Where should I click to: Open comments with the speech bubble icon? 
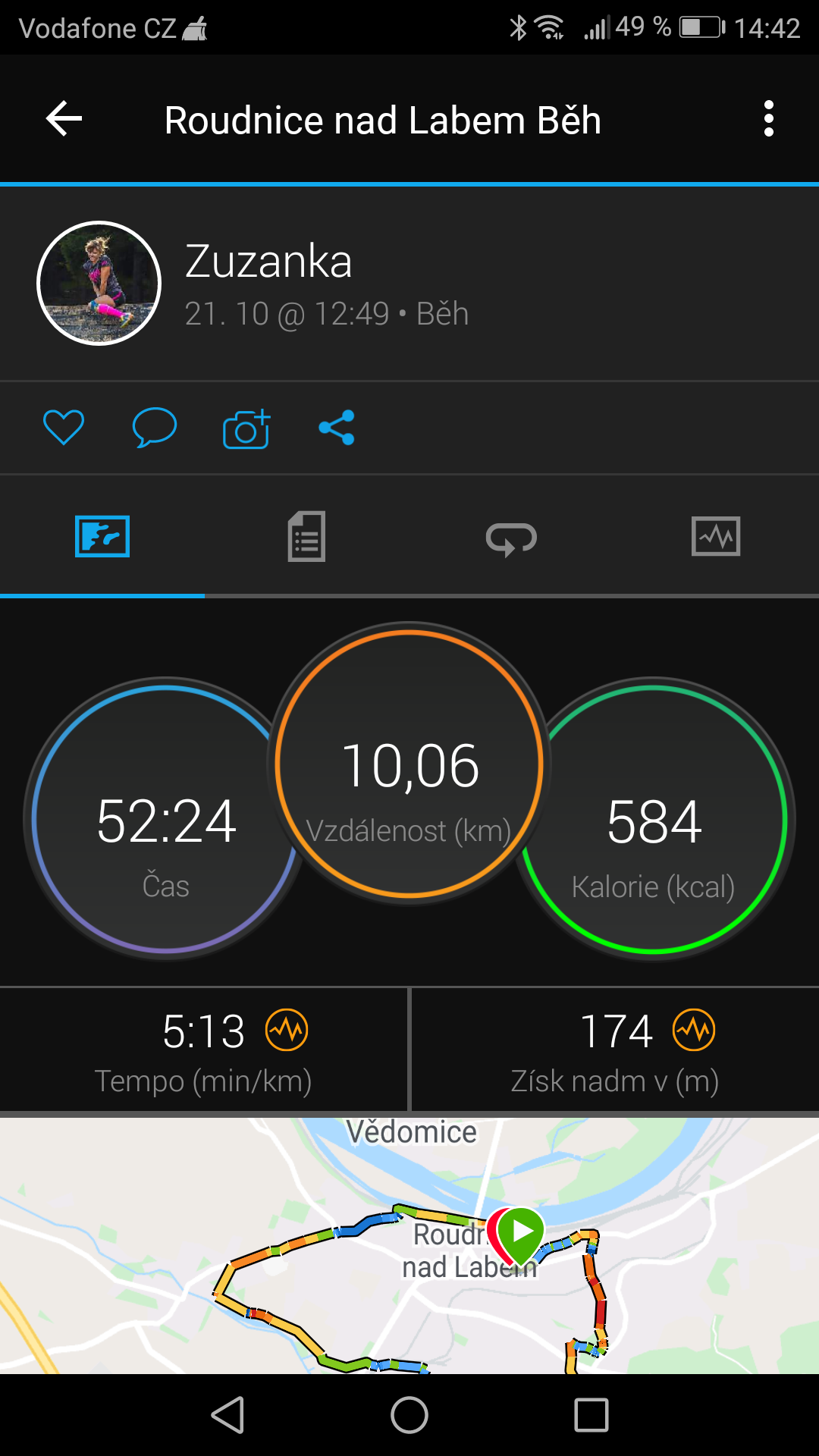click(155, 428)
